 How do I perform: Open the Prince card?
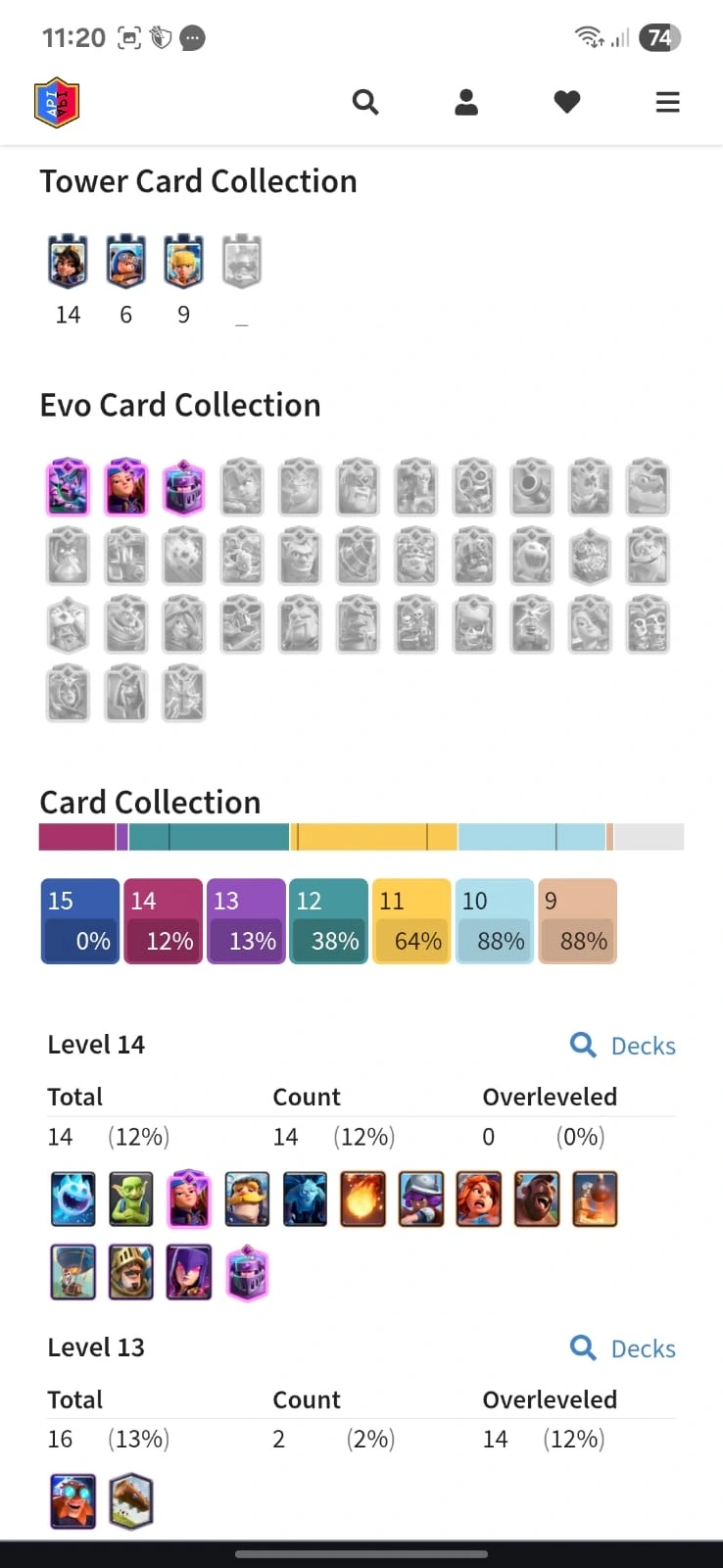coord(131,1272)
